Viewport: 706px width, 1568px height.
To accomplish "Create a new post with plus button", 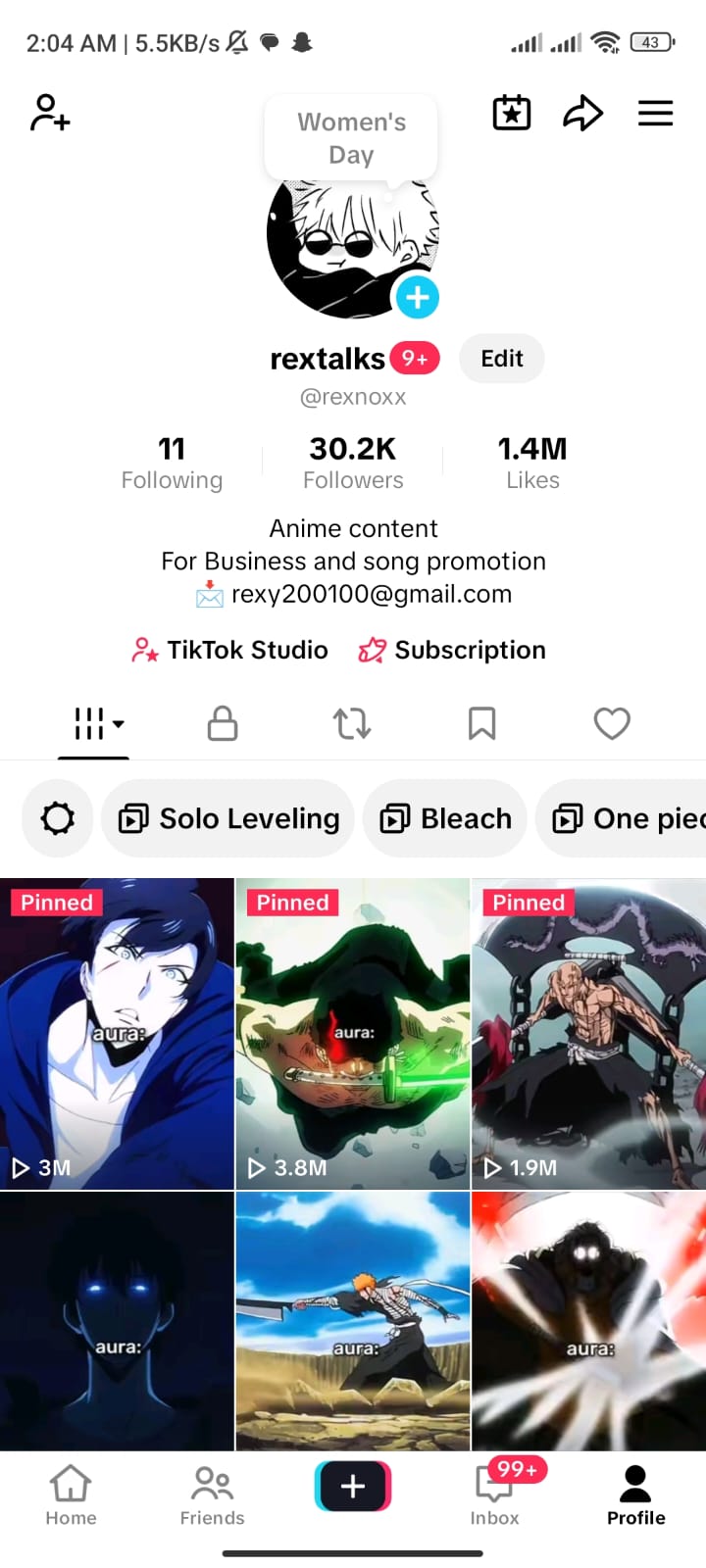I will coord(353,1487).
